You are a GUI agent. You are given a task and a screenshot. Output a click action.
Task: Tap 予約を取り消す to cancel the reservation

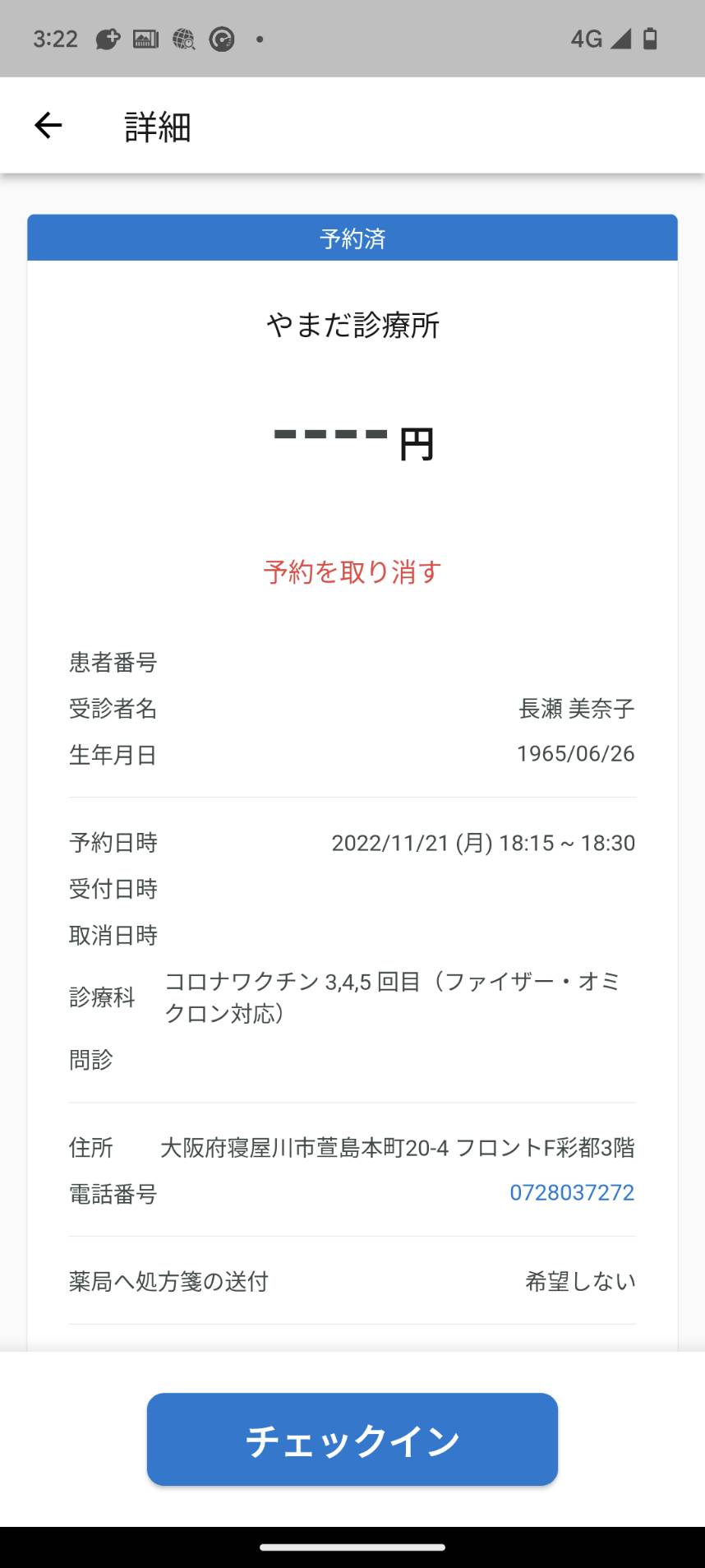pos(352,571)
